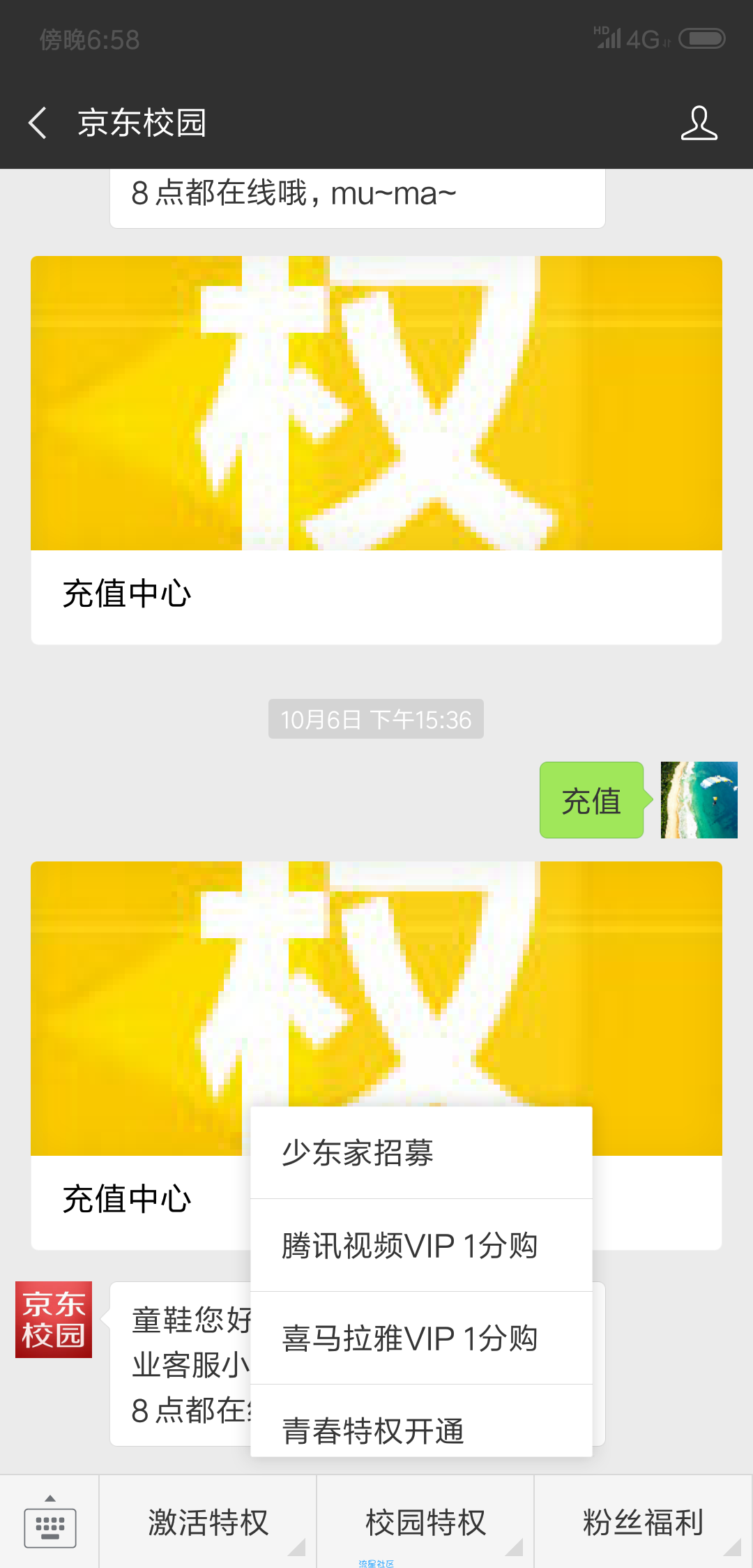Screen dimensions: 753x1568
Task: Open the 激活特权 menu
Action: pyautogui.click(x=208, y=1522)
